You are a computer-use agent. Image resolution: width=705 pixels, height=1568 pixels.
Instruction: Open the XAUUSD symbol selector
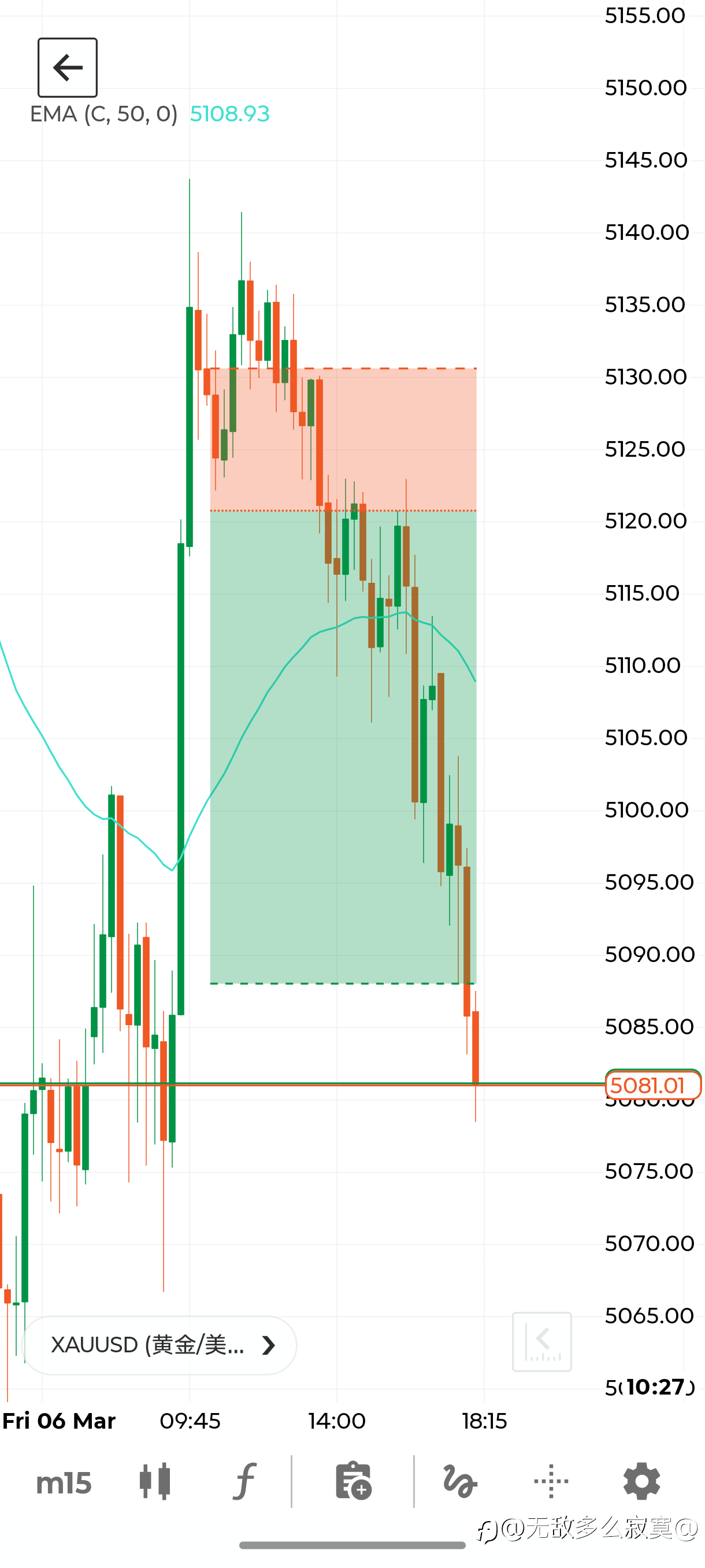159,1345
